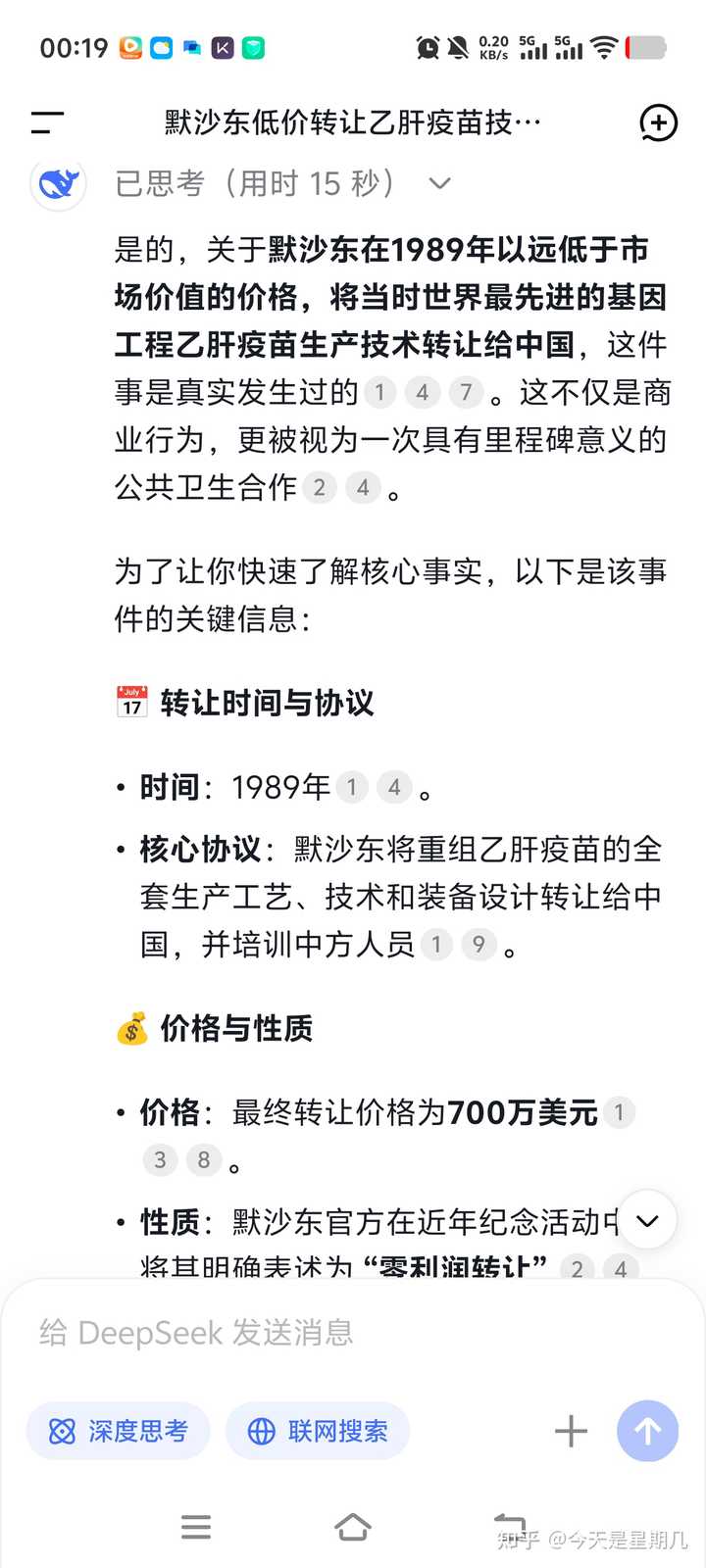The image size is (706, 1568).
Task: Toggle 联网搜索 mode
Action: 318,1432
